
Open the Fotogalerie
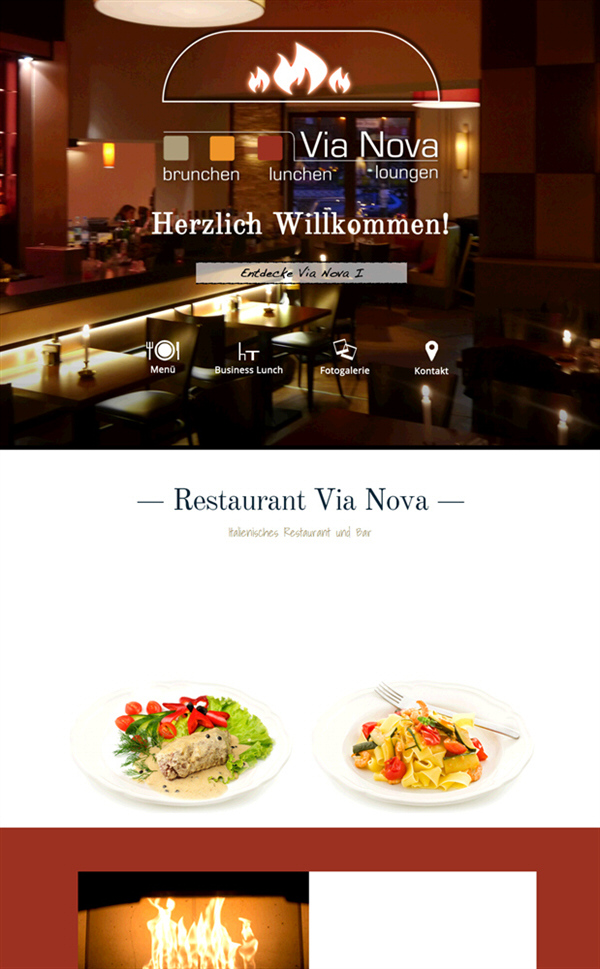click(344, 358)
